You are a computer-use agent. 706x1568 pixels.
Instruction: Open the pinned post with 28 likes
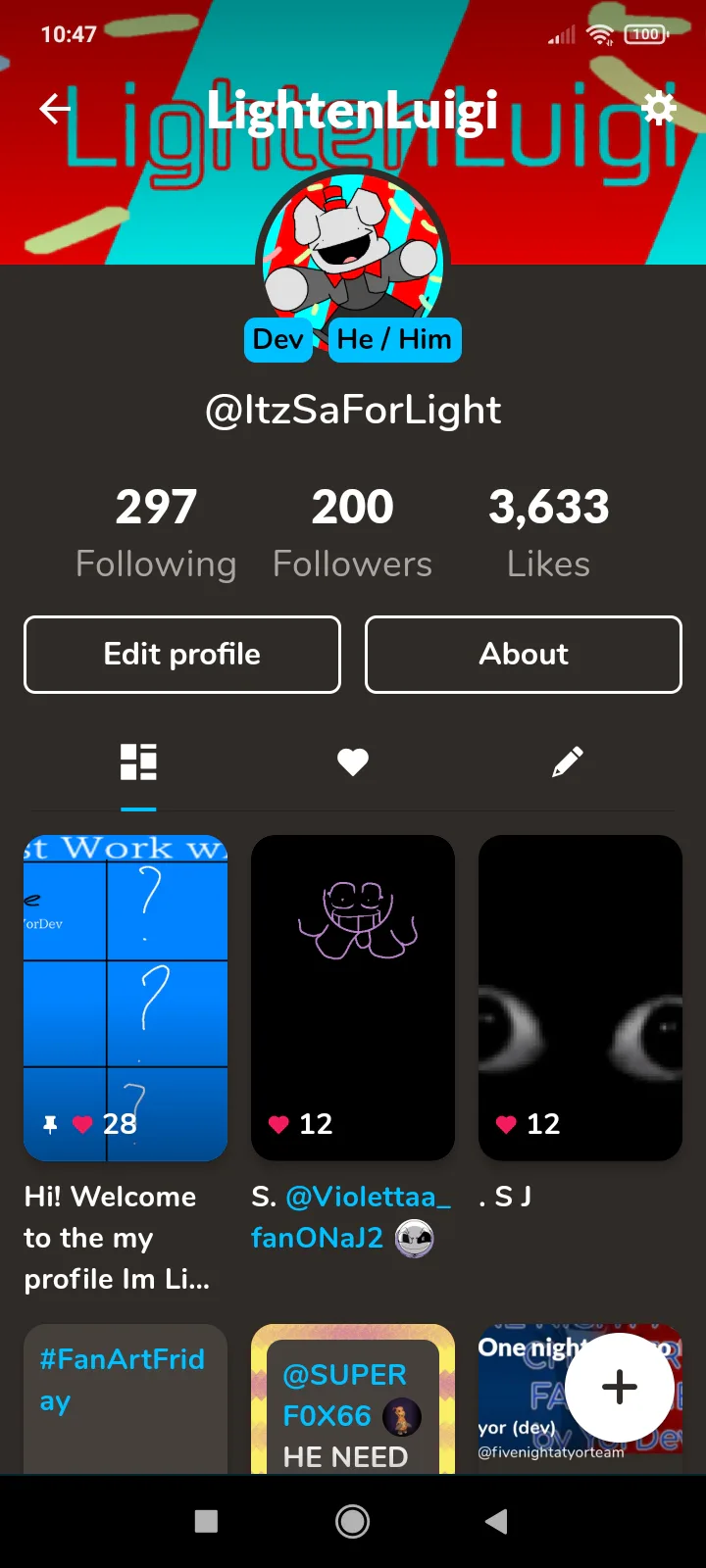tap(126, 998)
